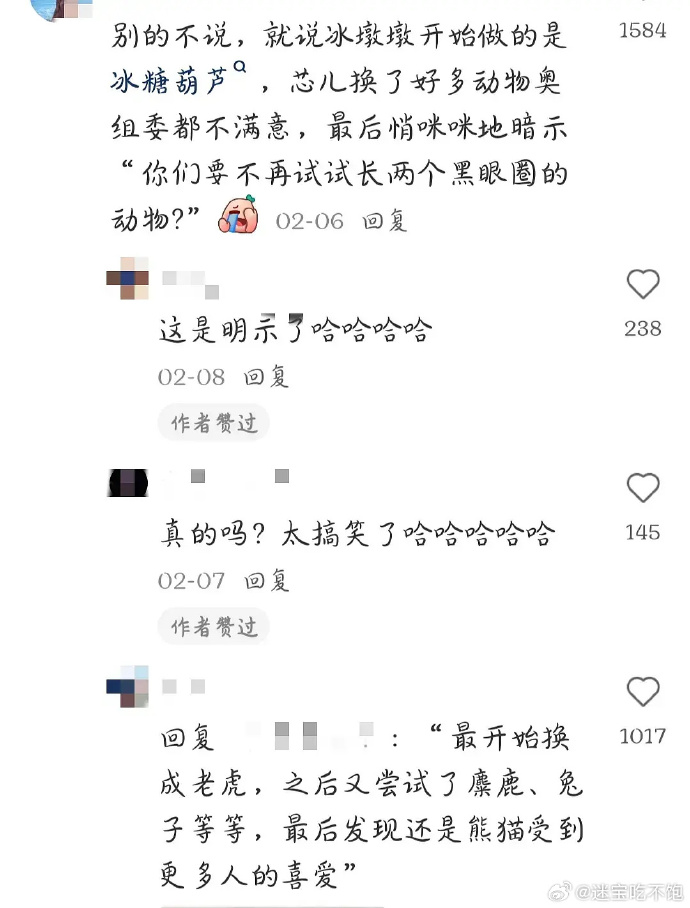Open avatar of 这是明示了 commenter

pyautogui.click(x=128, y=277)
